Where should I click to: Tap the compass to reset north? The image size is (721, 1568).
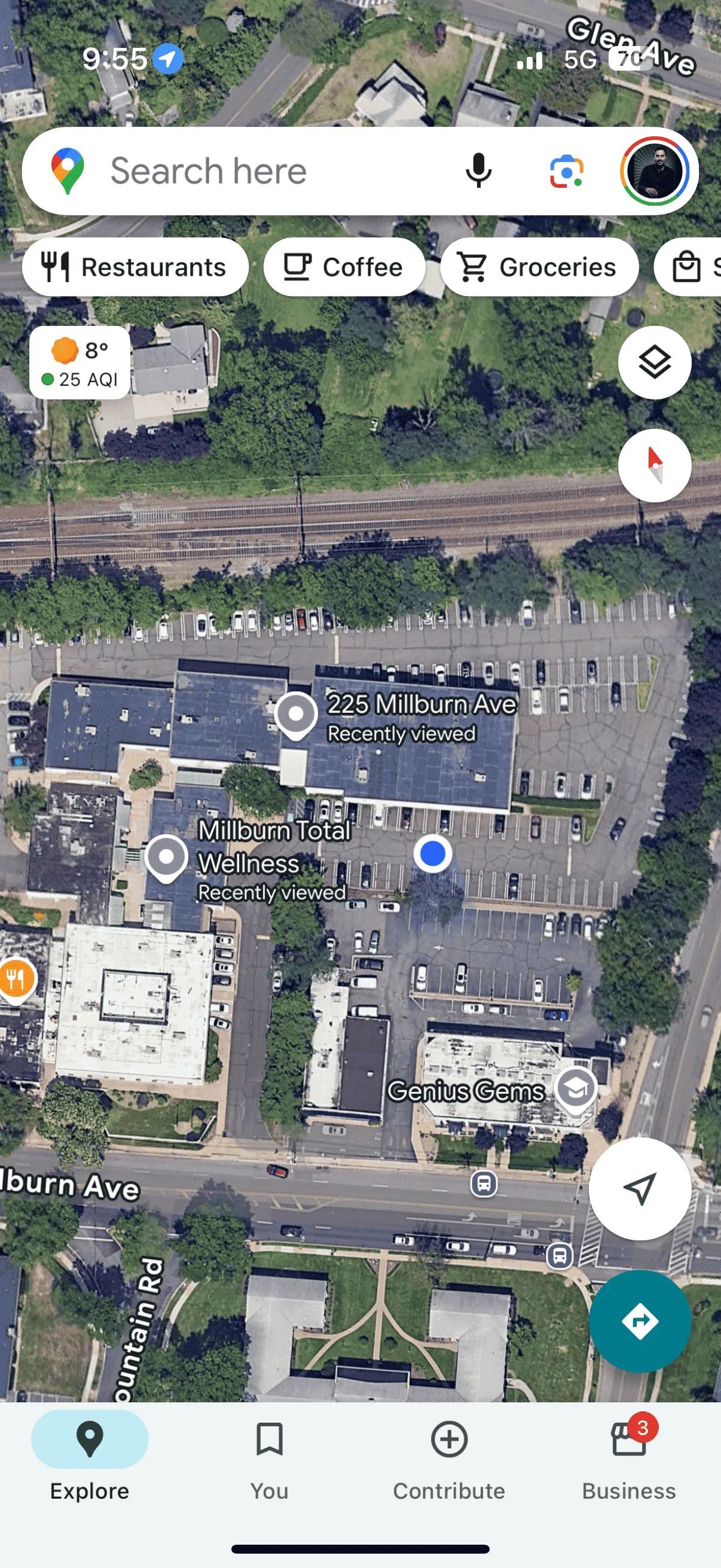pos(654,466)
